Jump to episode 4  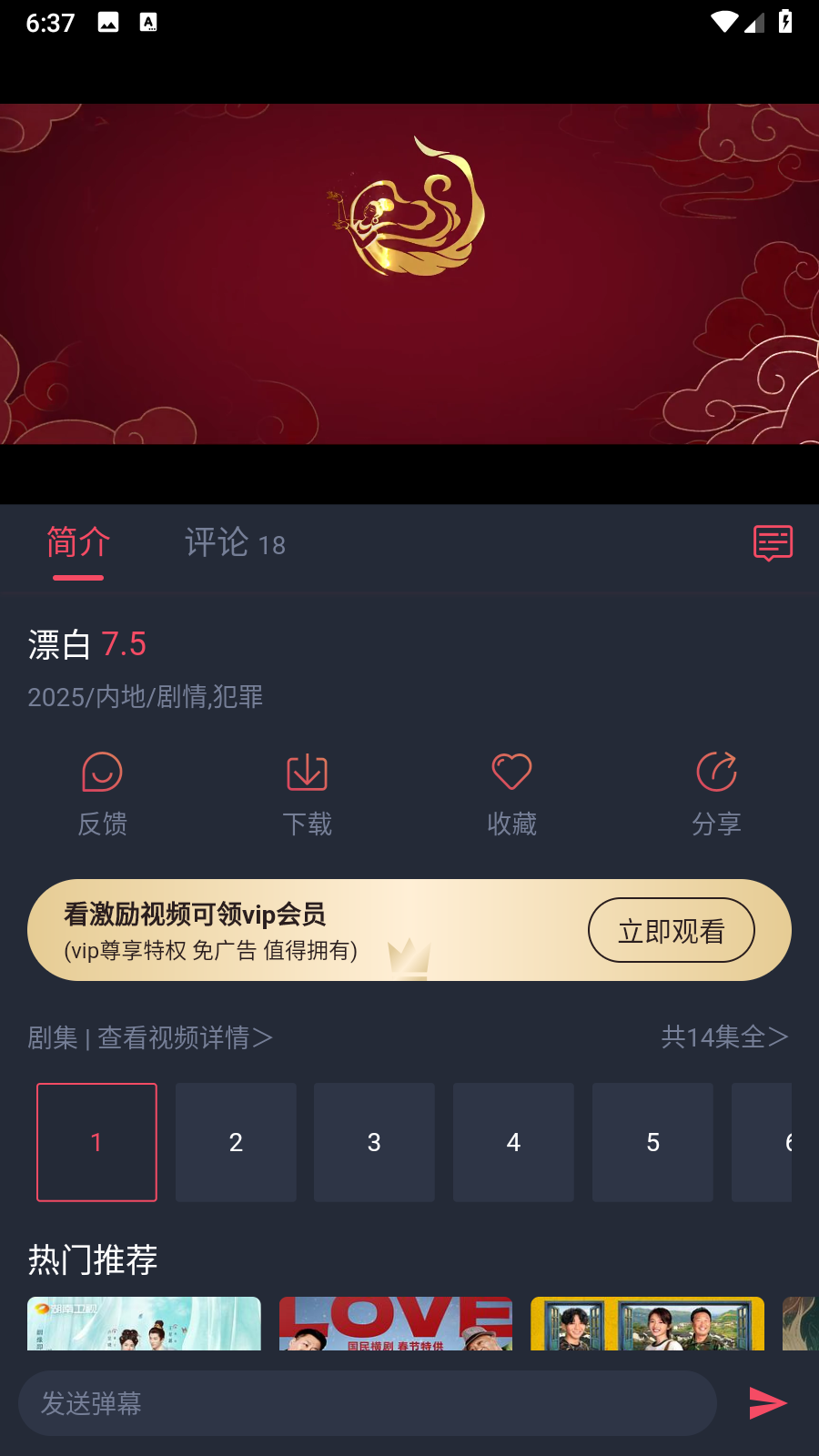coord(513,1142)
